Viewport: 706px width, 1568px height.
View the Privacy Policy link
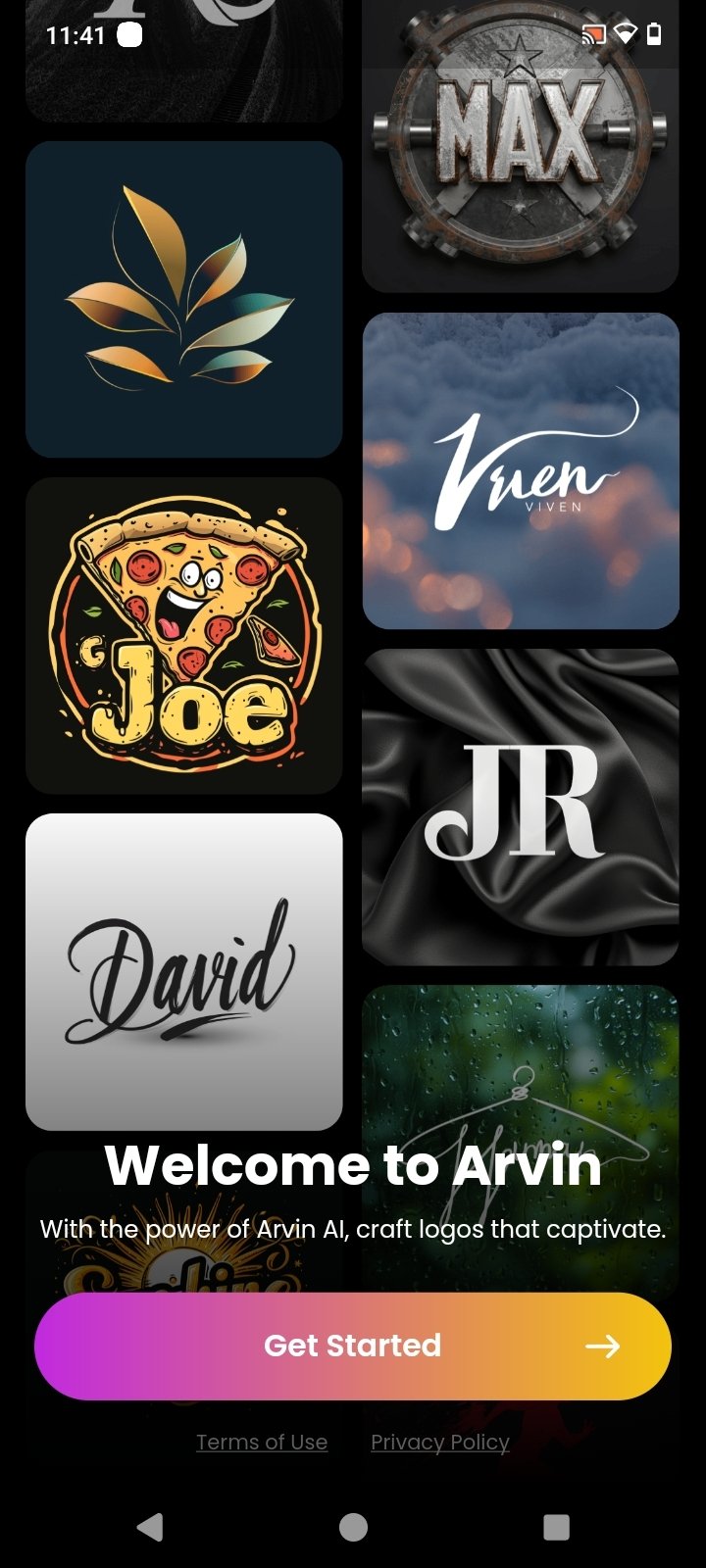click(440, 1442)
